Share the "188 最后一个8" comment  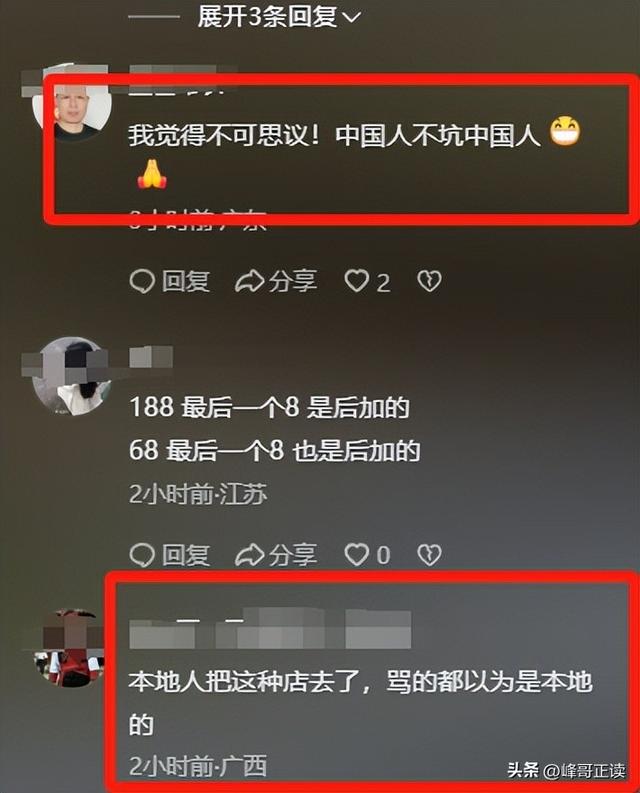click(x=276, y=554)
